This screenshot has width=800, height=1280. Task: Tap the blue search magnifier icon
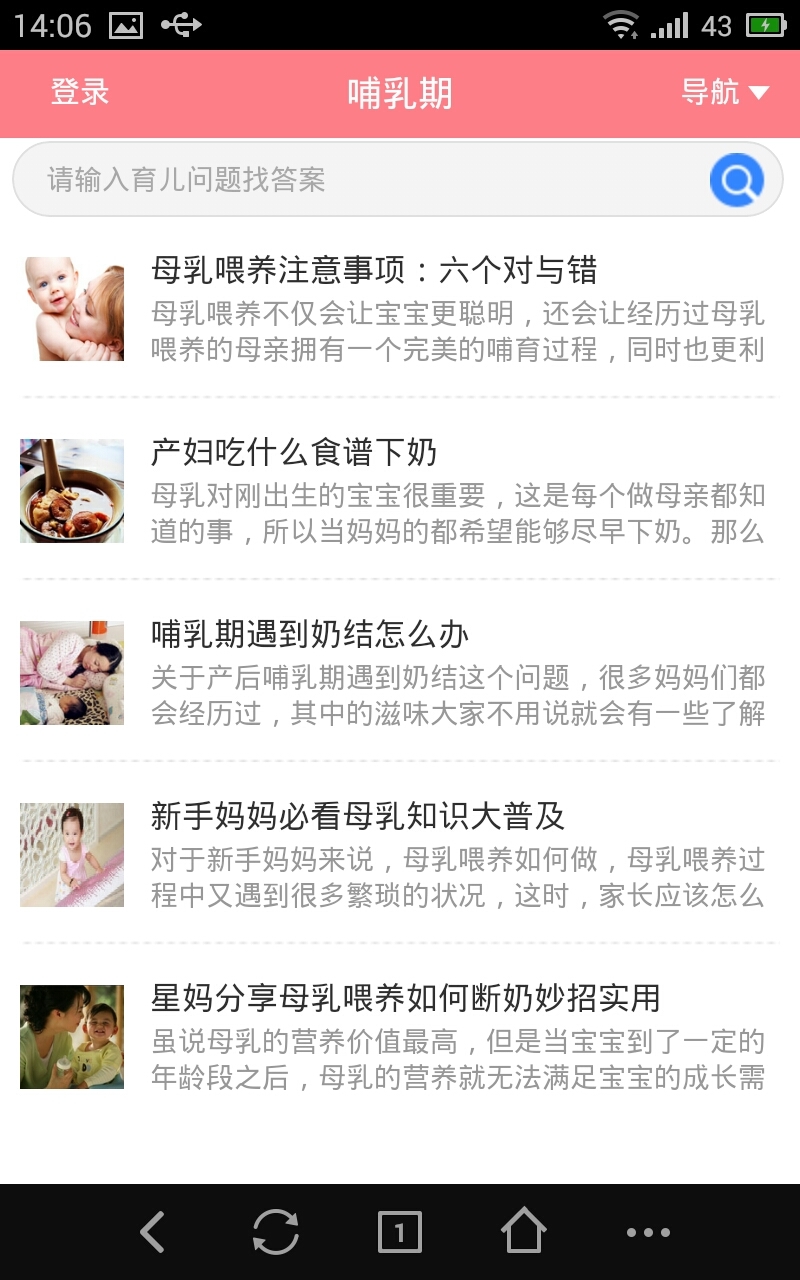[737, 180]
